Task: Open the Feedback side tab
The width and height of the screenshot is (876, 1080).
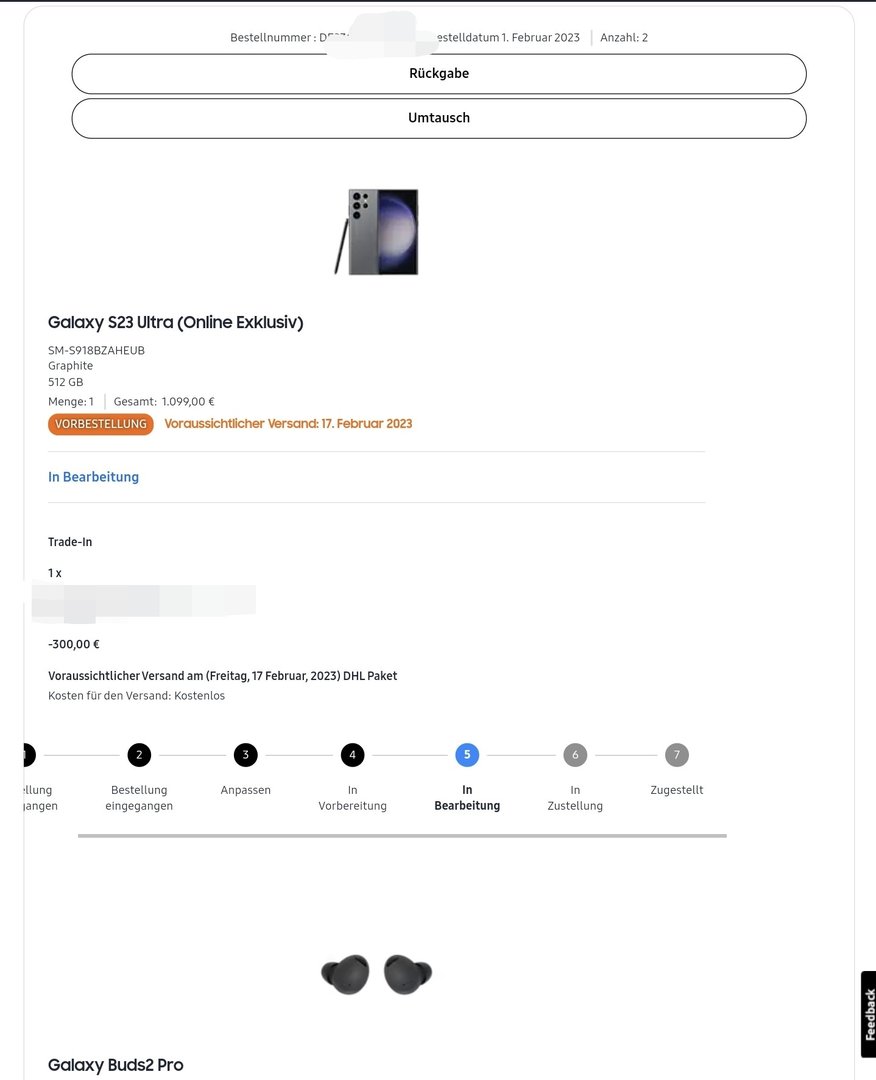Action: (x=868, y=1014)
